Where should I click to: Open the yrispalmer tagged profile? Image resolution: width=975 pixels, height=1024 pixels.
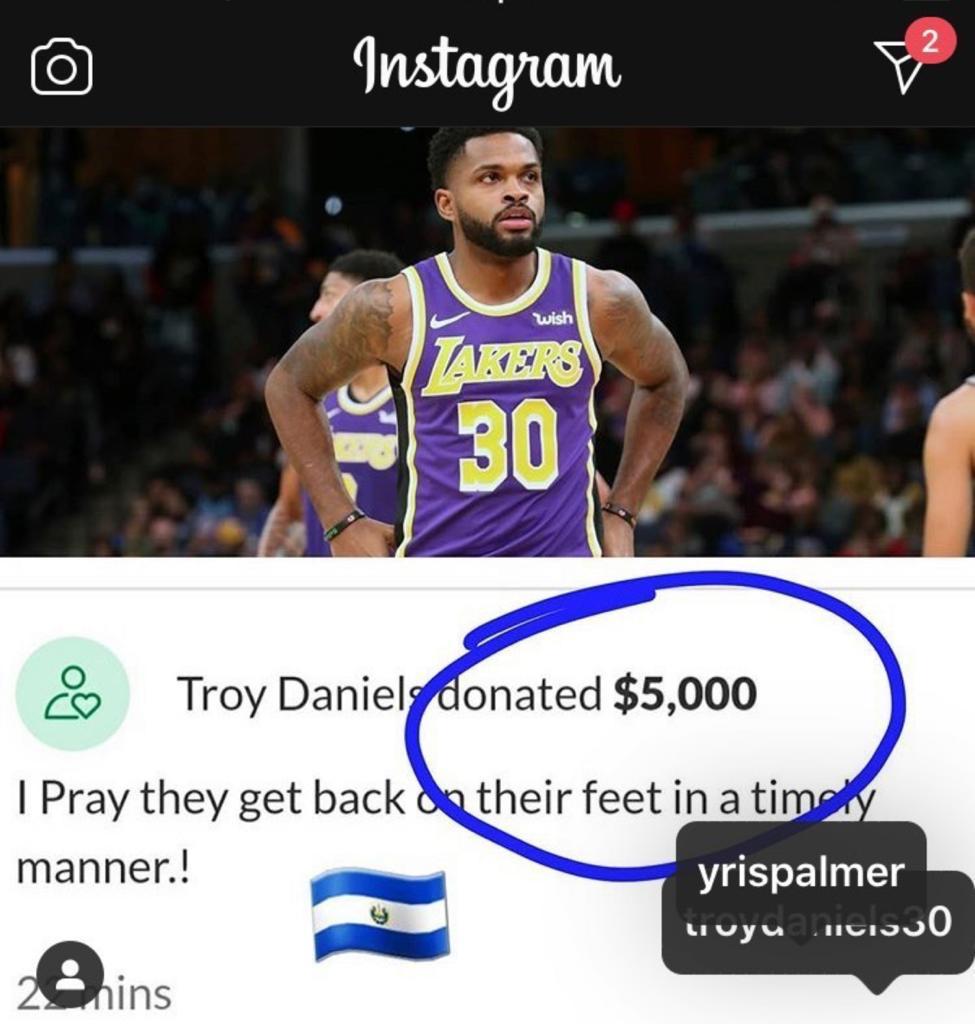[x=800, y=872]
